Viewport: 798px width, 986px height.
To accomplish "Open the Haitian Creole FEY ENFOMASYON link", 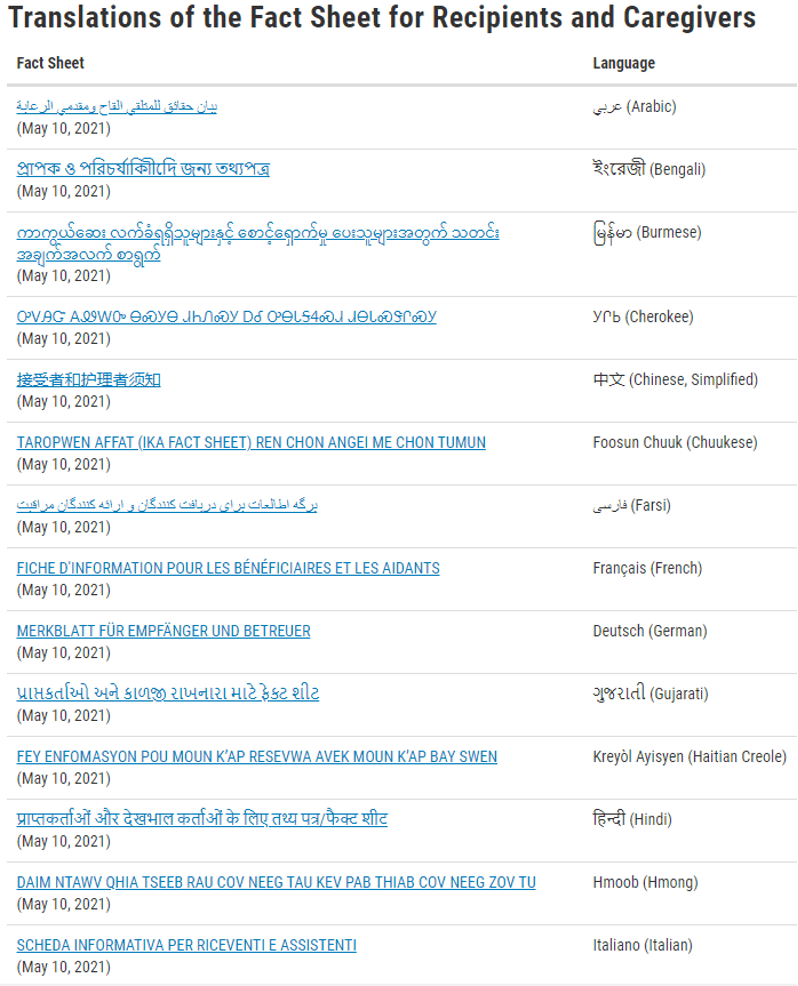I will pyautogui.click(x=257, y=757).
